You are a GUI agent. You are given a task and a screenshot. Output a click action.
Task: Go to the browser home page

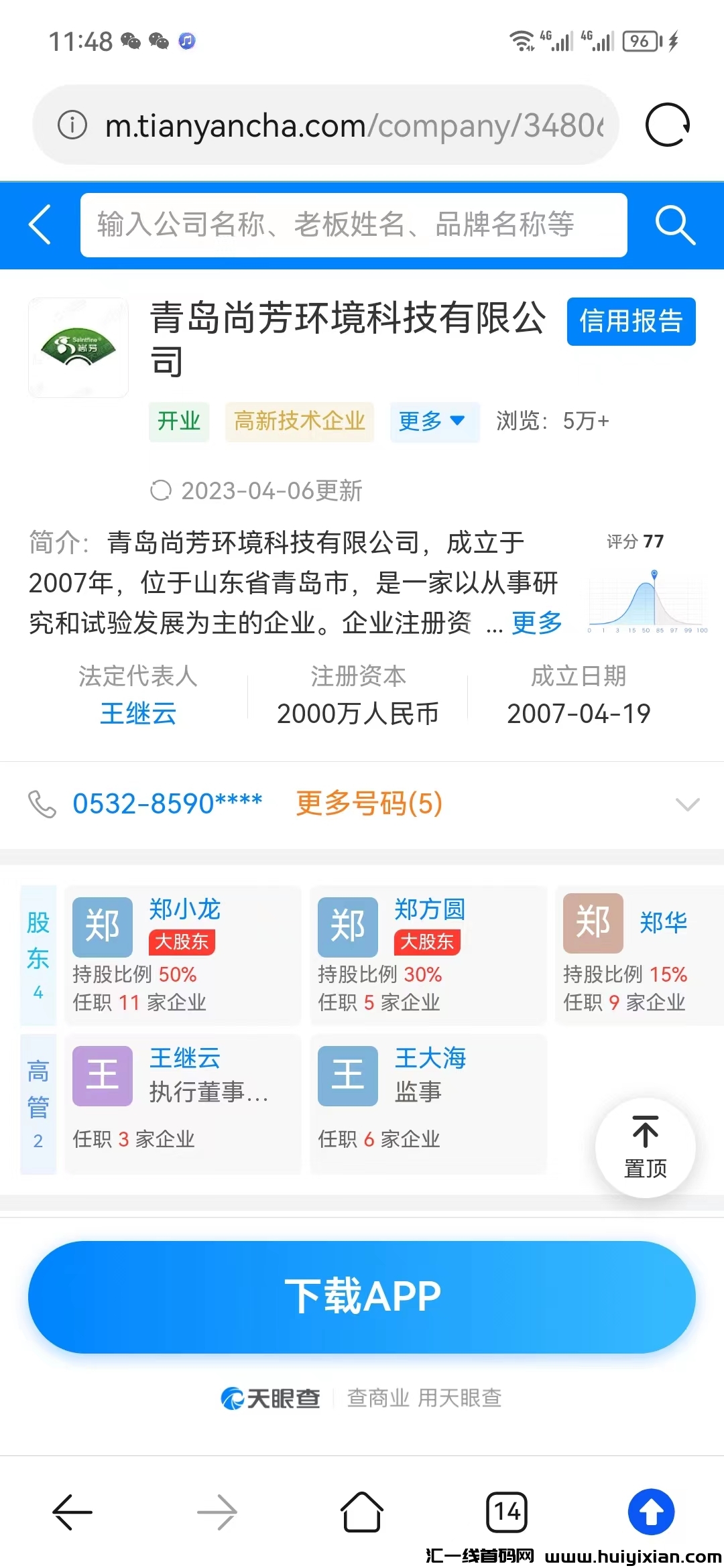click(x=362, y=1512)
